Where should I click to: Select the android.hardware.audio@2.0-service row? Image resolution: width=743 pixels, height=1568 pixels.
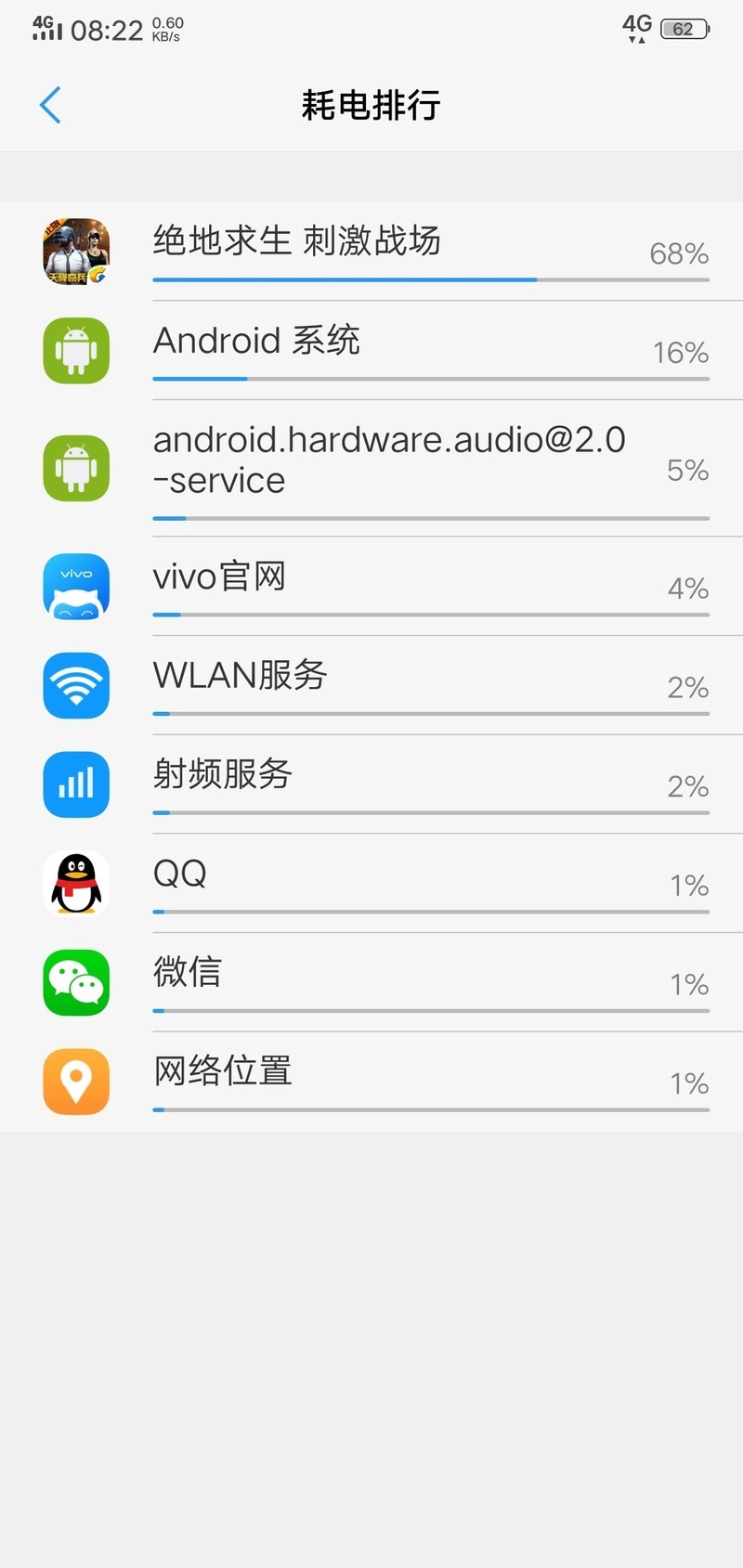pyautogui.click(x=371, y=468)
